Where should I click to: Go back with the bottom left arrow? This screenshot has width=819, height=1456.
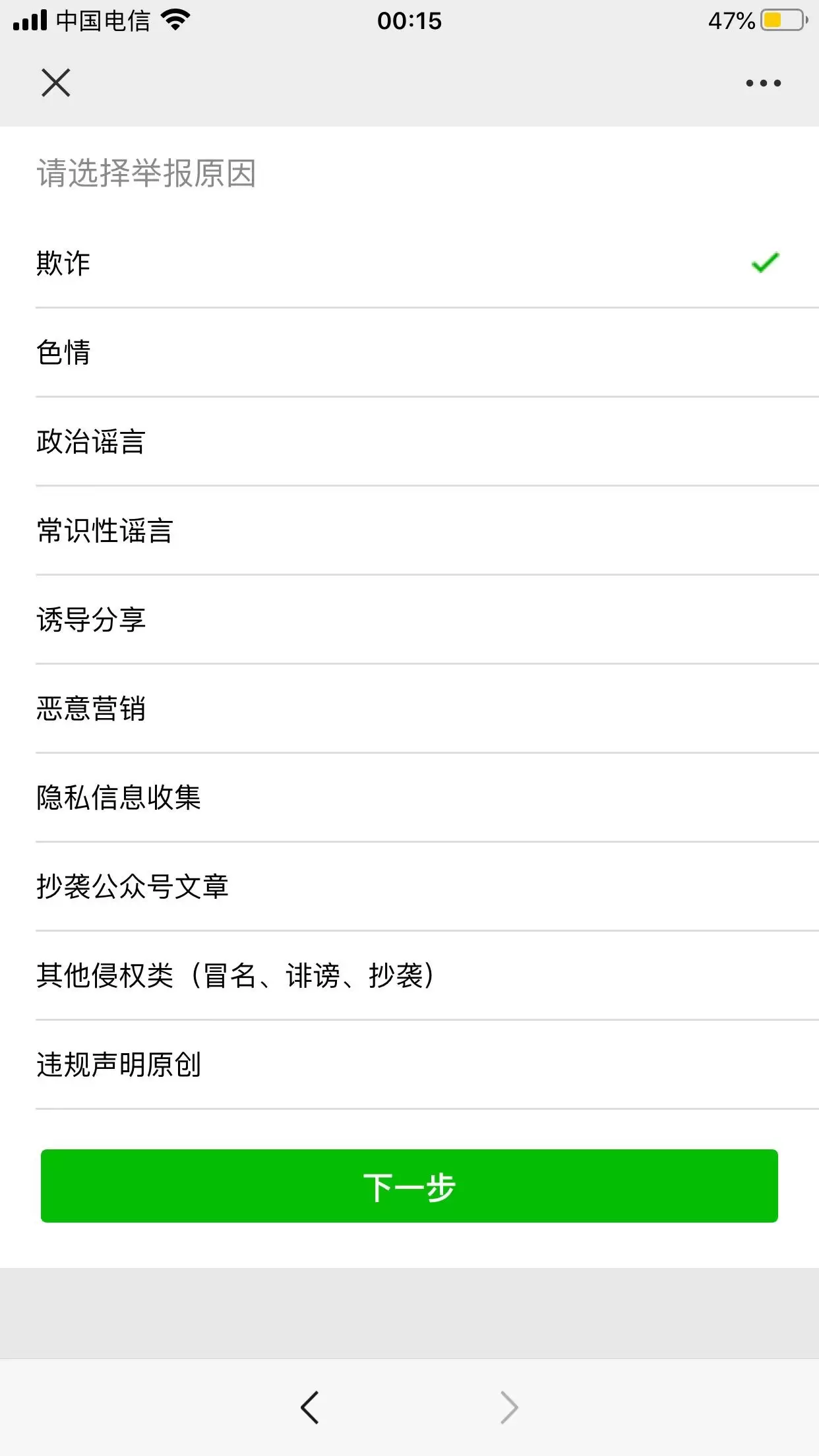(310, 1407)
